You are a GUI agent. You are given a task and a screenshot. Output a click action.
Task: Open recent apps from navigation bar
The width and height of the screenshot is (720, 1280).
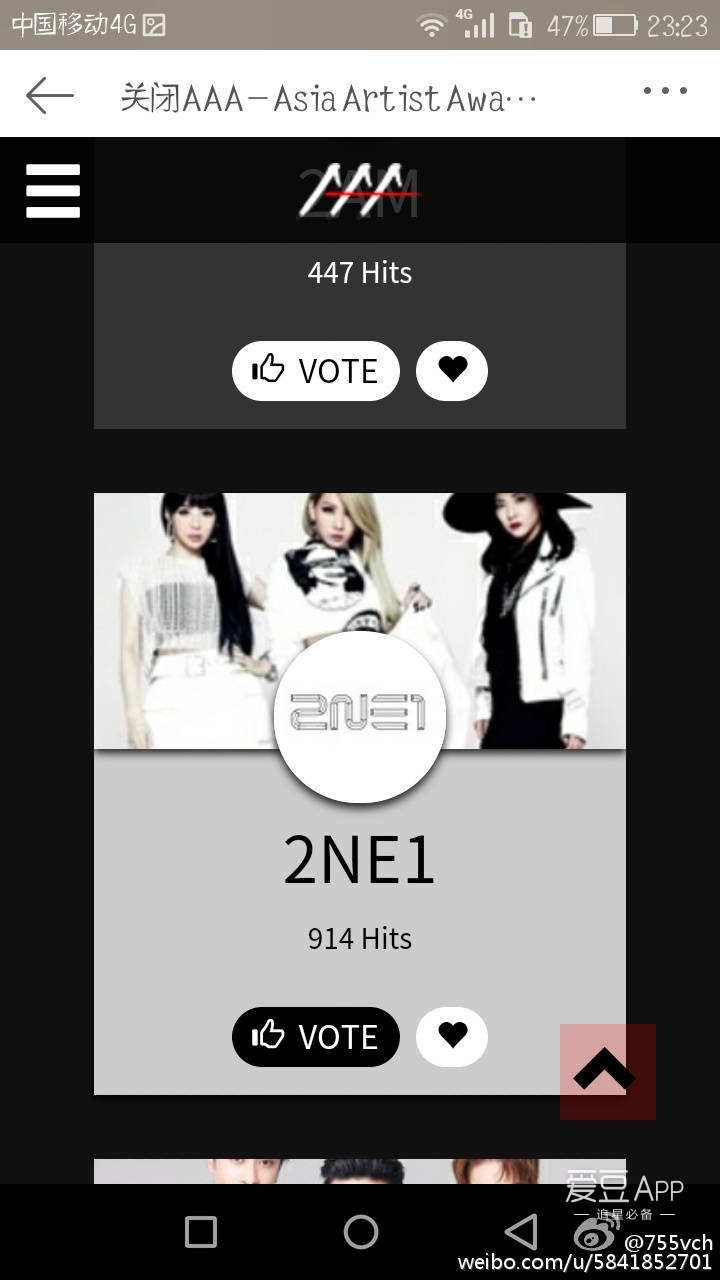click(x=201, y=1232)
